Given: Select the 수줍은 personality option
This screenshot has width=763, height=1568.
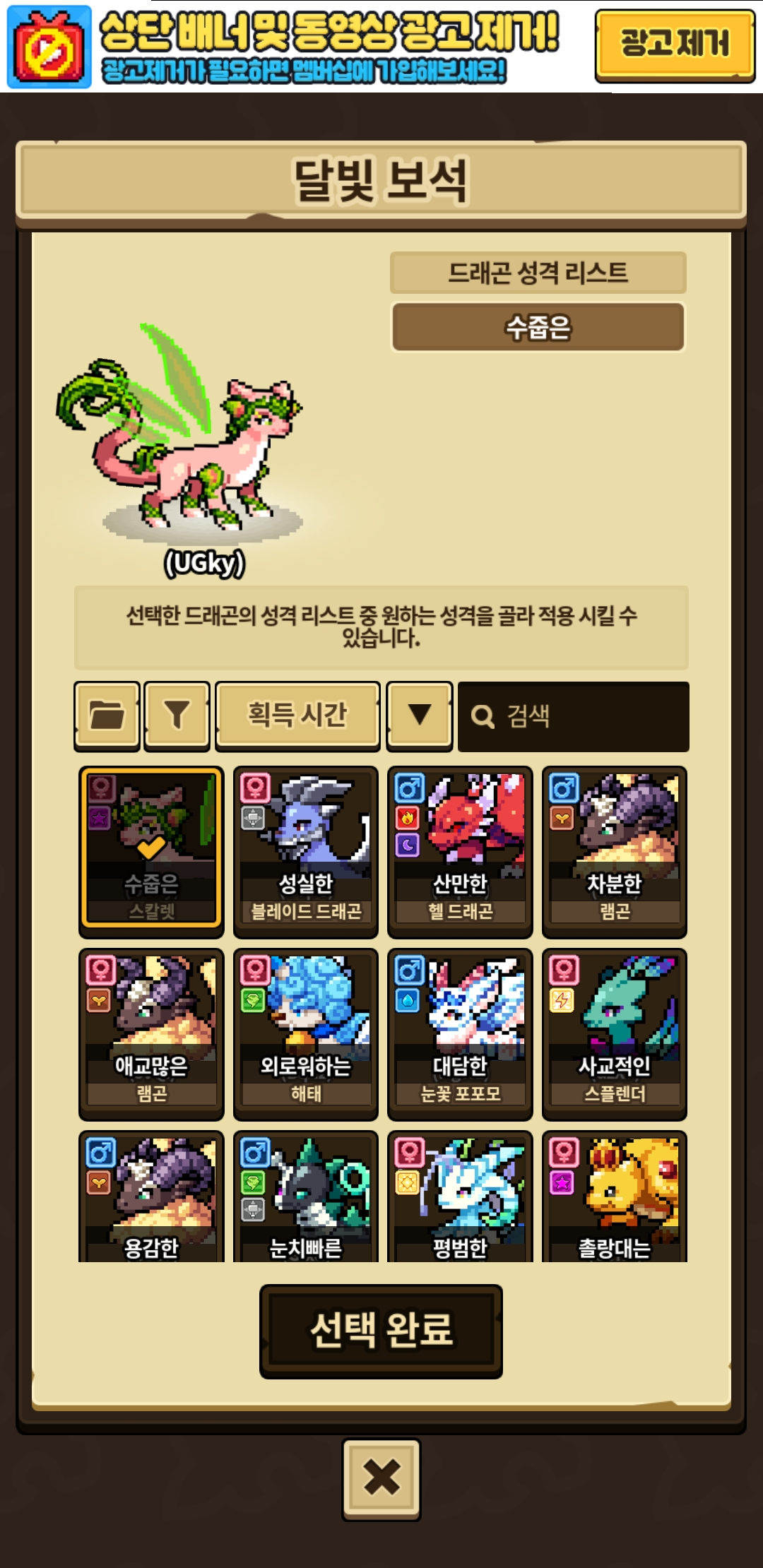Looking at the screenshot, I should pyautogui.click(x=538, y=327).
